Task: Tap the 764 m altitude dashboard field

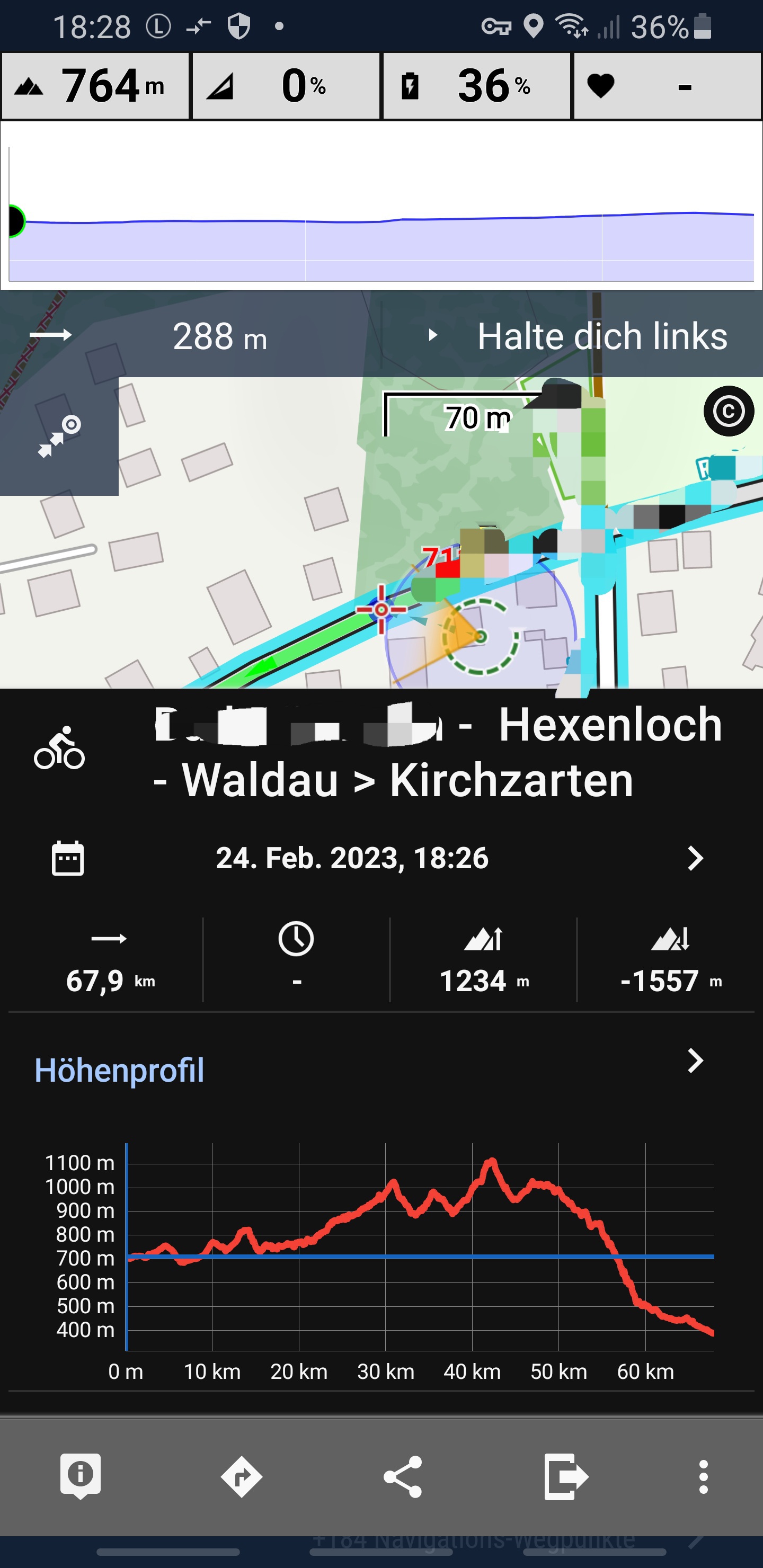Action: pyautogui.click(x=95, y=86)
